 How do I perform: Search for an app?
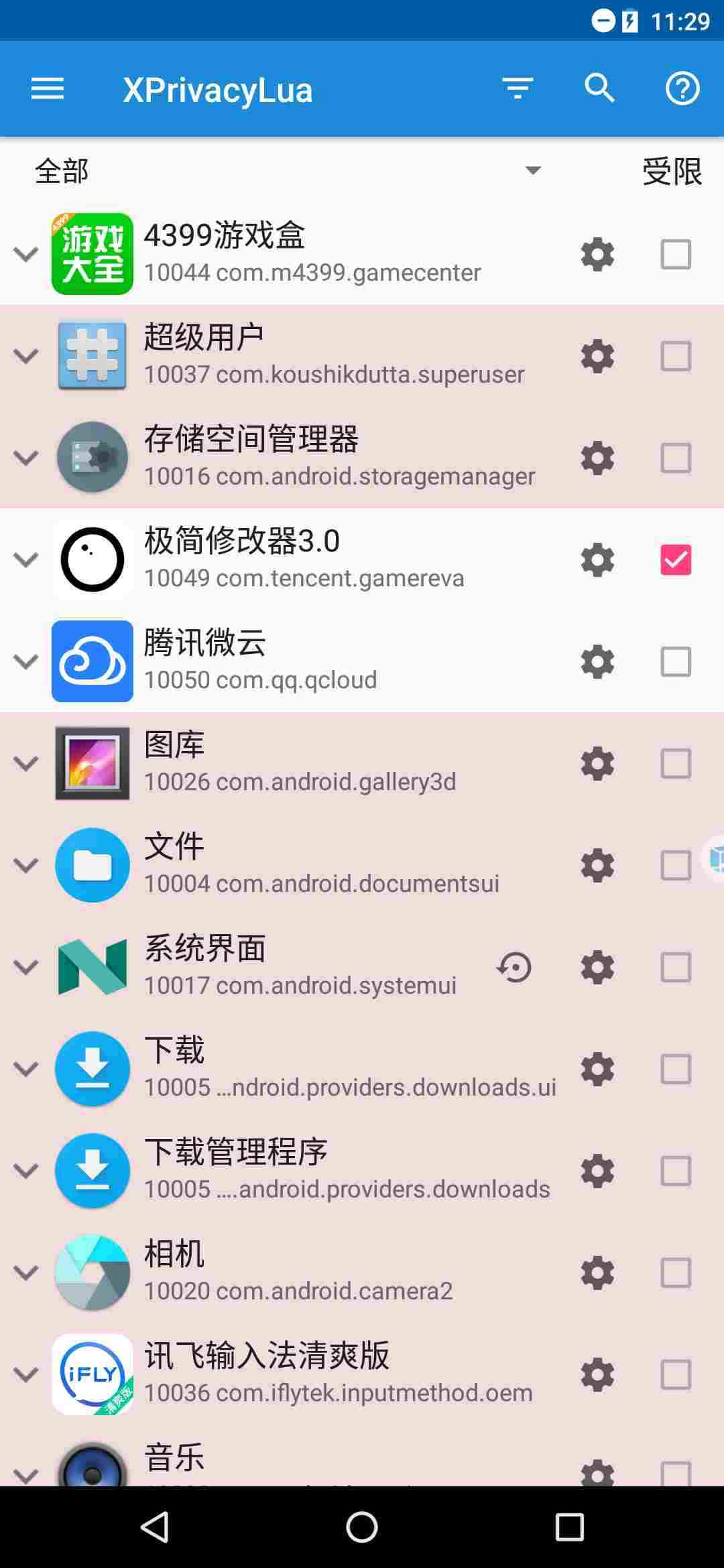[599, 88]
